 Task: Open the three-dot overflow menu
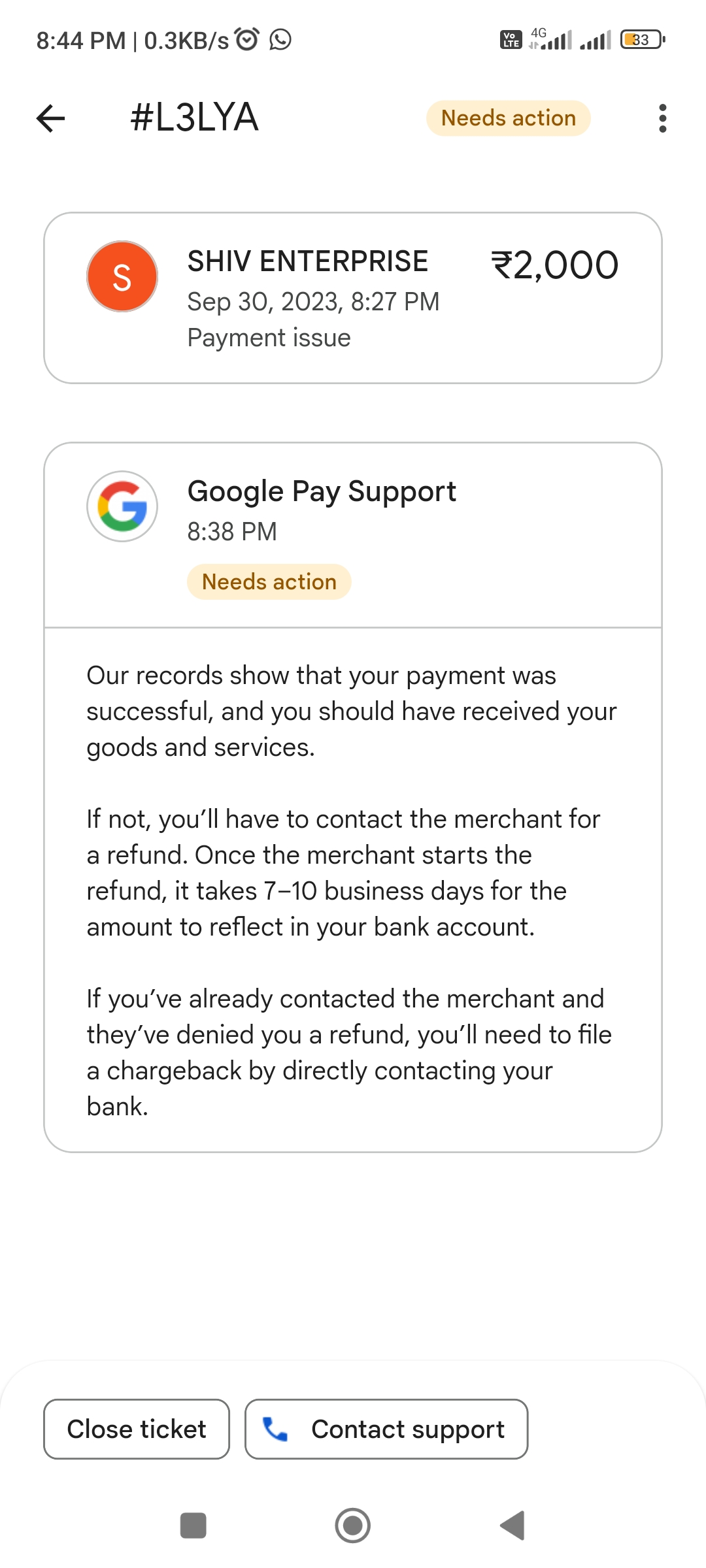click(662, 118)
